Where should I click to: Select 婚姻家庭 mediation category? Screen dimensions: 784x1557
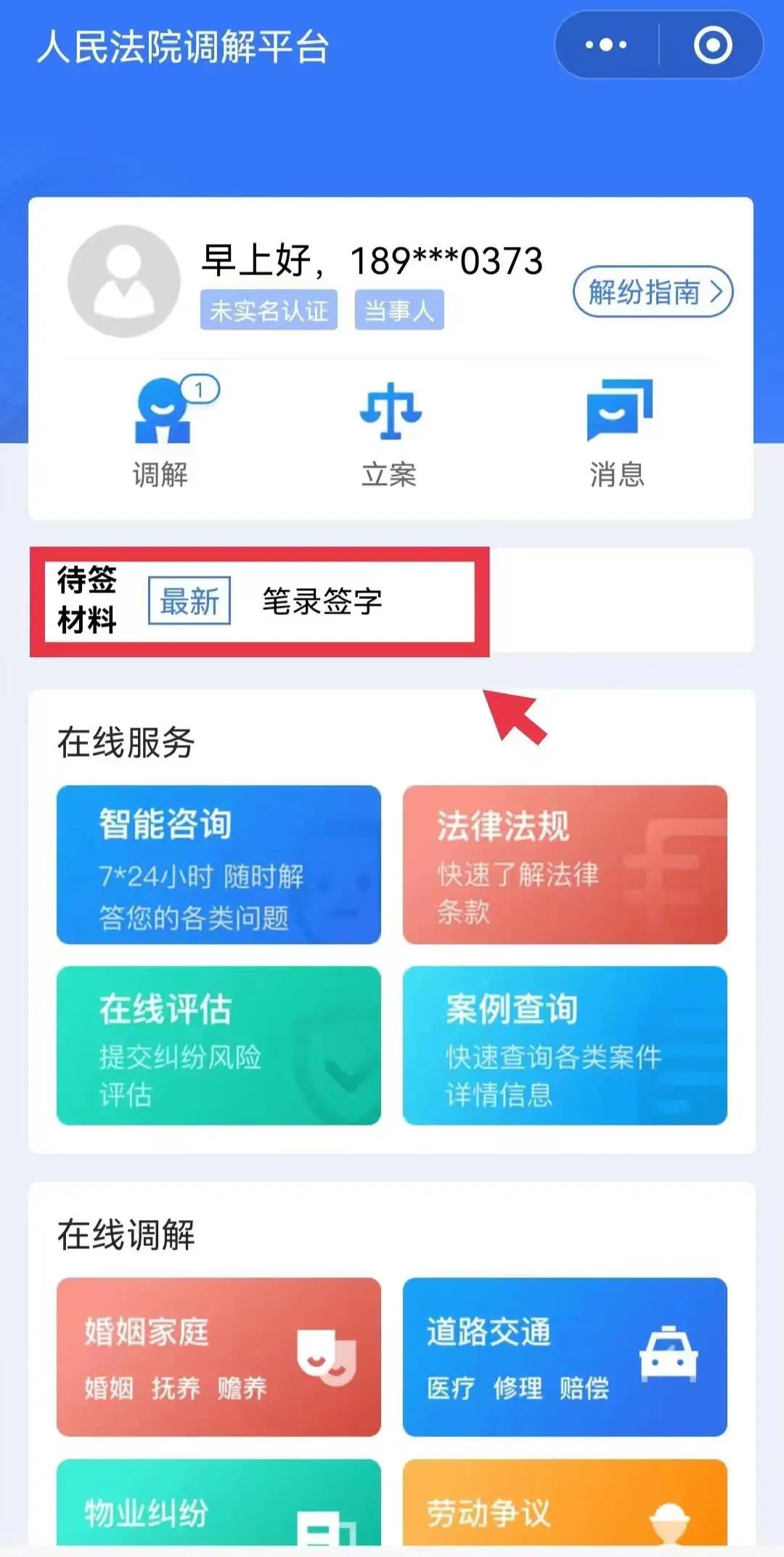click(219, 1357)
